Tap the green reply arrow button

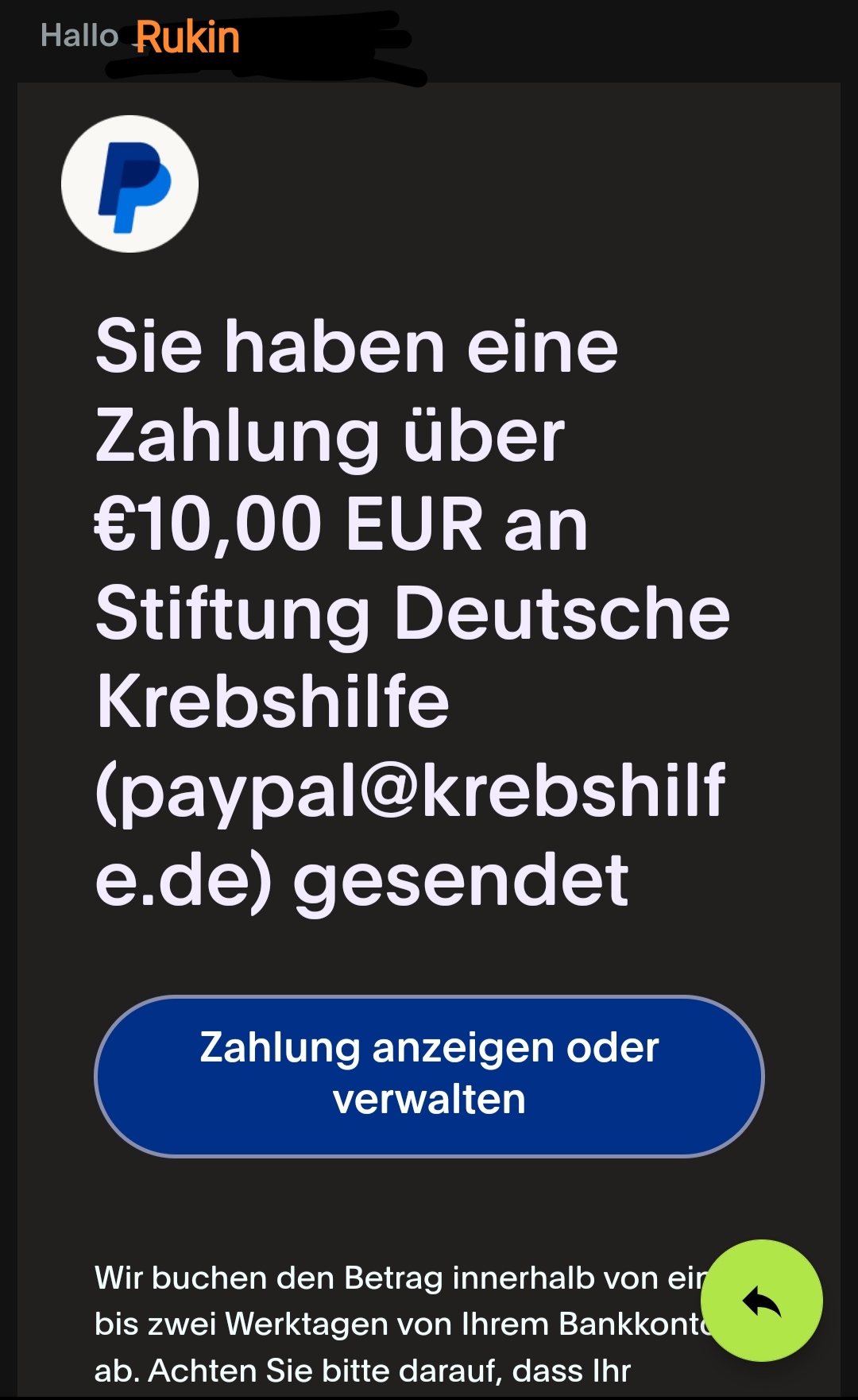tap(761, 1301)
